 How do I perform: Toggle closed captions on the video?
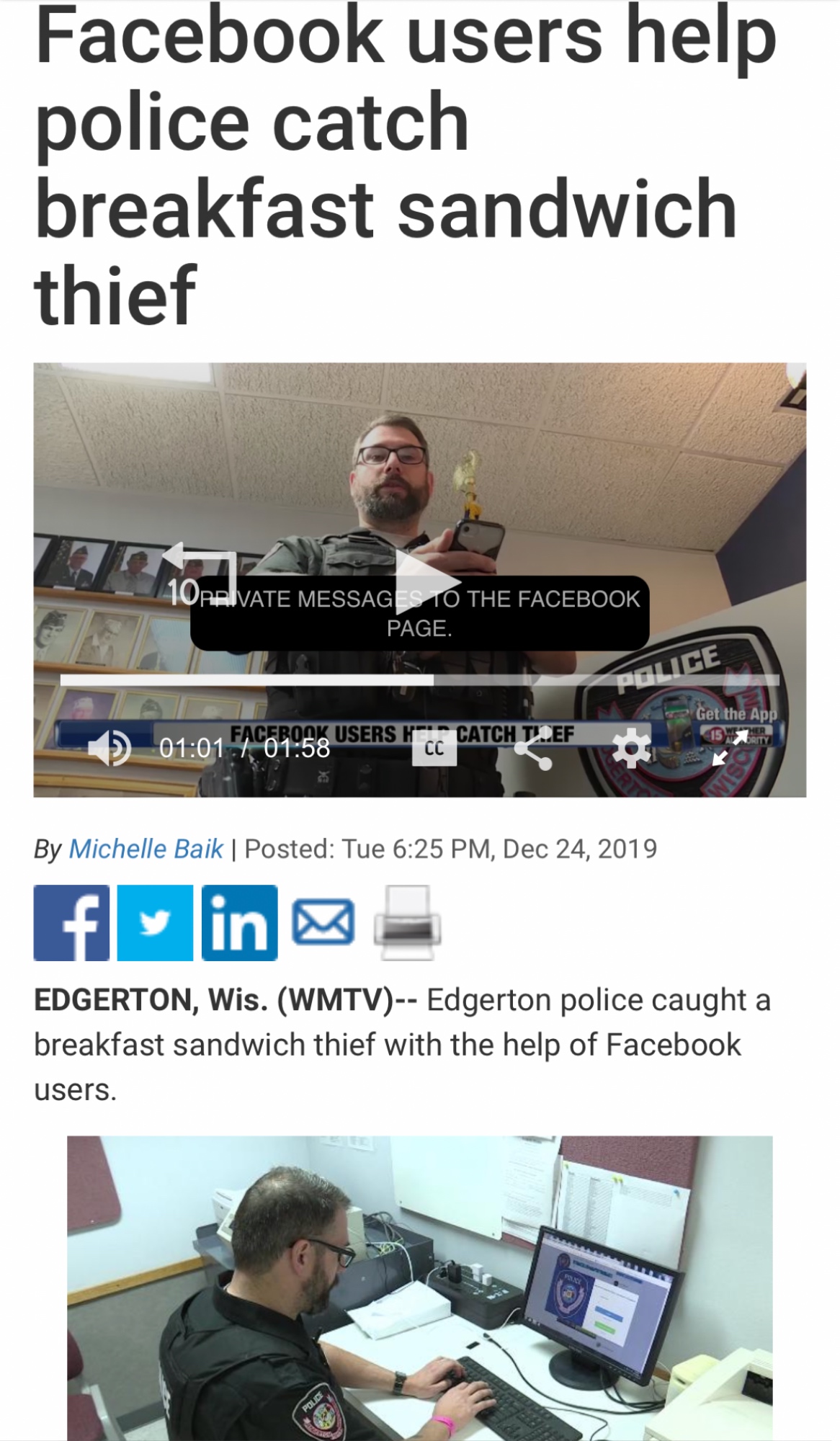click(434, 749)
